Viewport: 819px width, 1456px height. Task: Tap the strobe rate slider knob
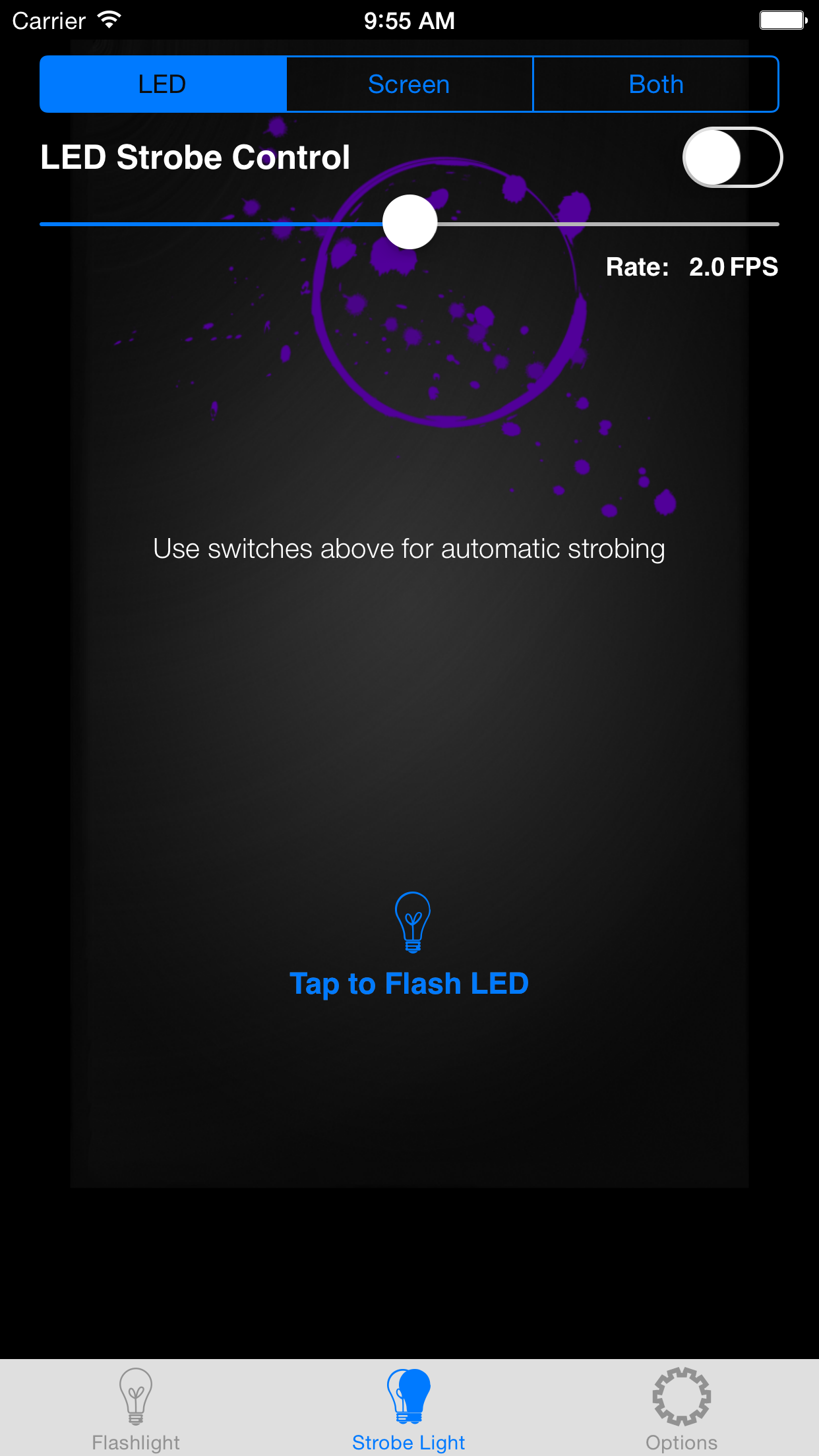tap(410, 223)
